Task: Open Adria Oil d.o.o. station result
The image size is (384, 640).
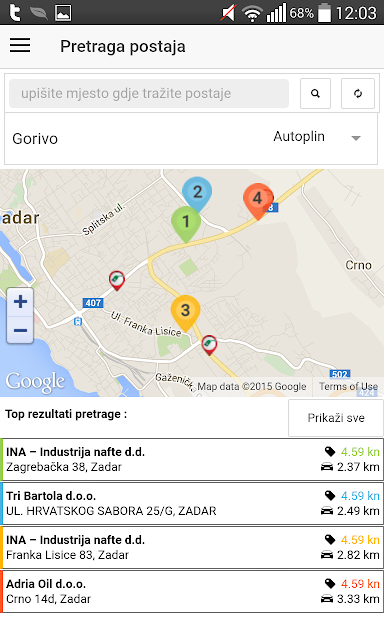Action: 192,592
